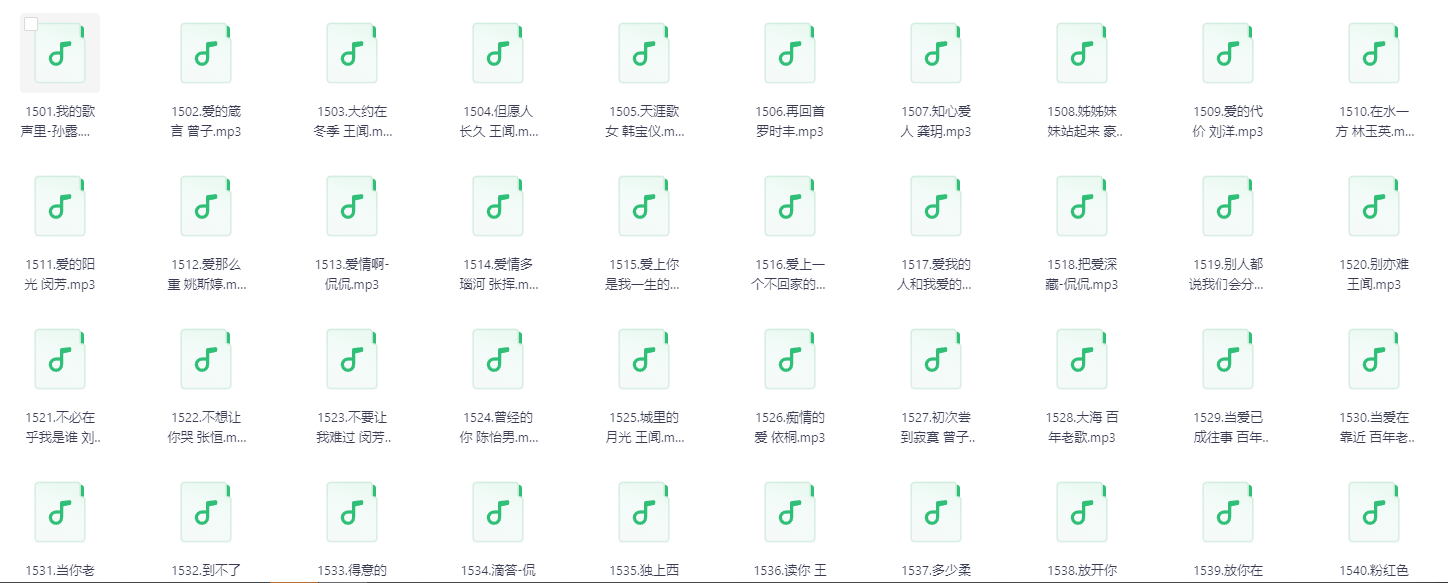This screenshot has width=1448, height=583.
Task: Open 1507.知心爱人 龚玥.mp3
Action: 936,53
